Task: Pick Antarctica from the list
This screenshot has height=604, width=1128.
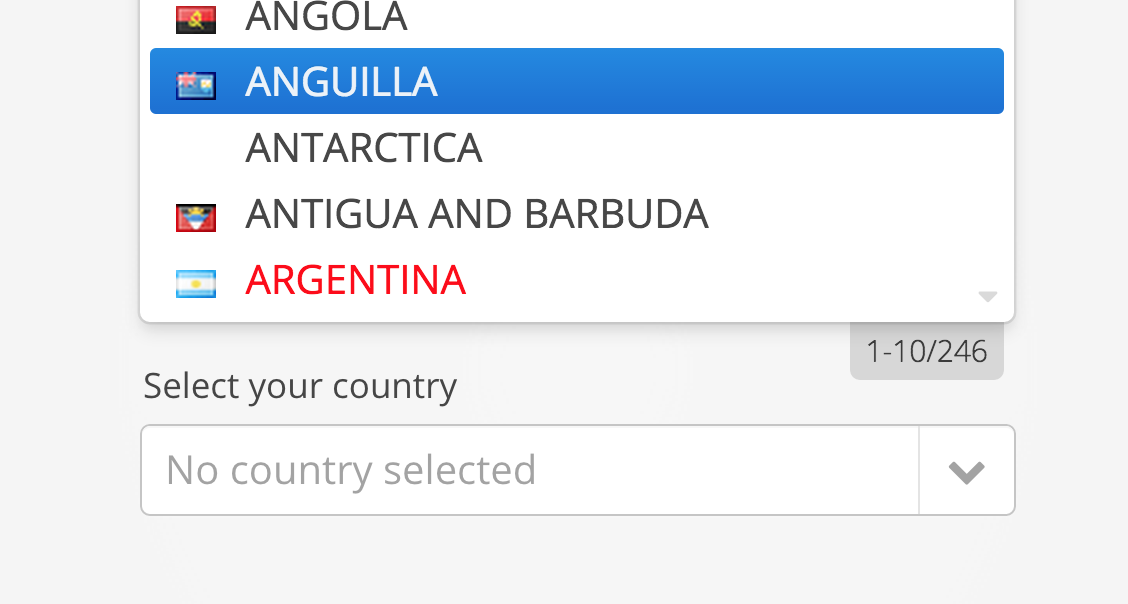Action: [363, 148]
